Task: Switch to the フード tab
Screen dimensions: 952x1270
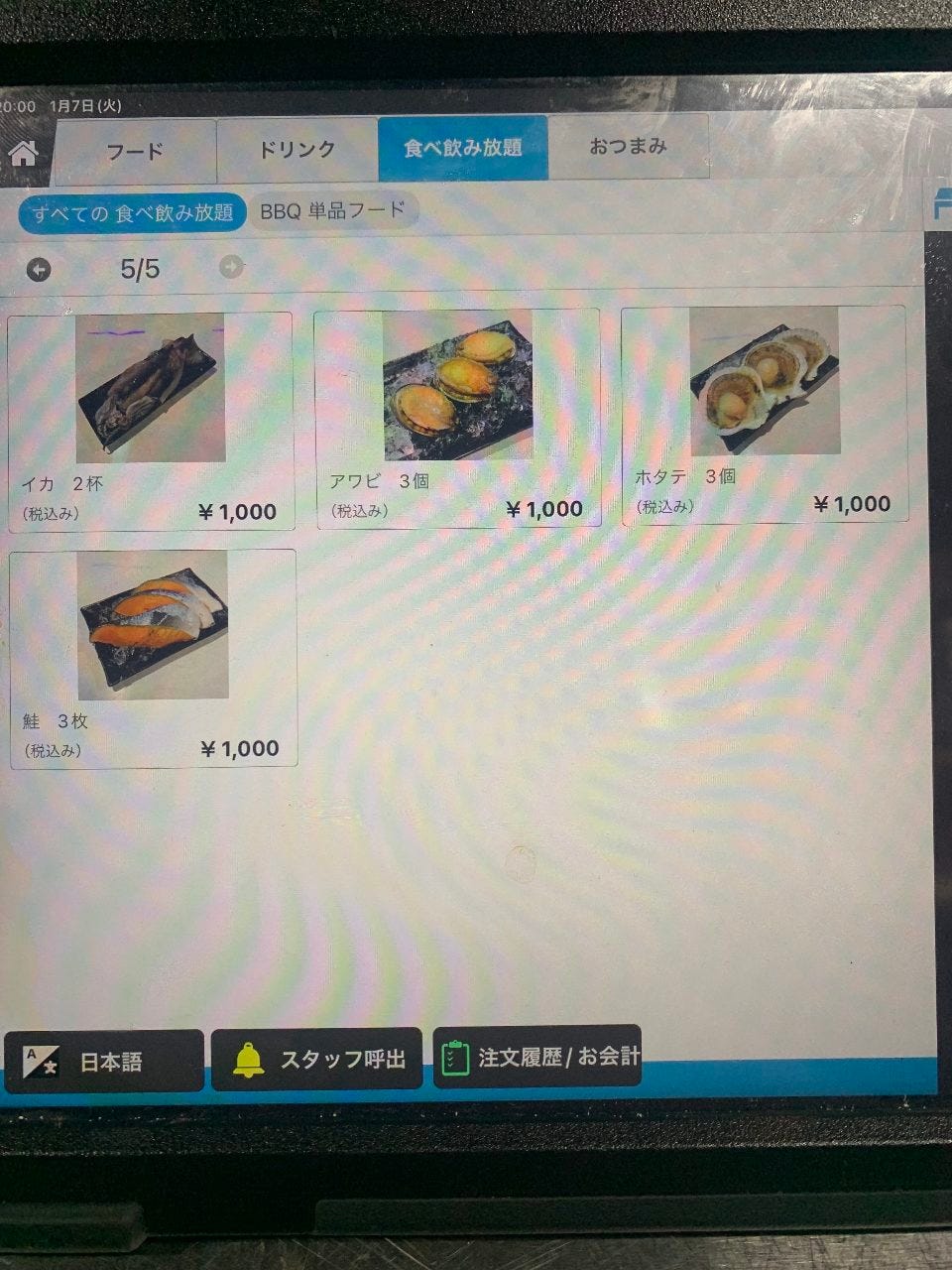Action: point(135,151)
